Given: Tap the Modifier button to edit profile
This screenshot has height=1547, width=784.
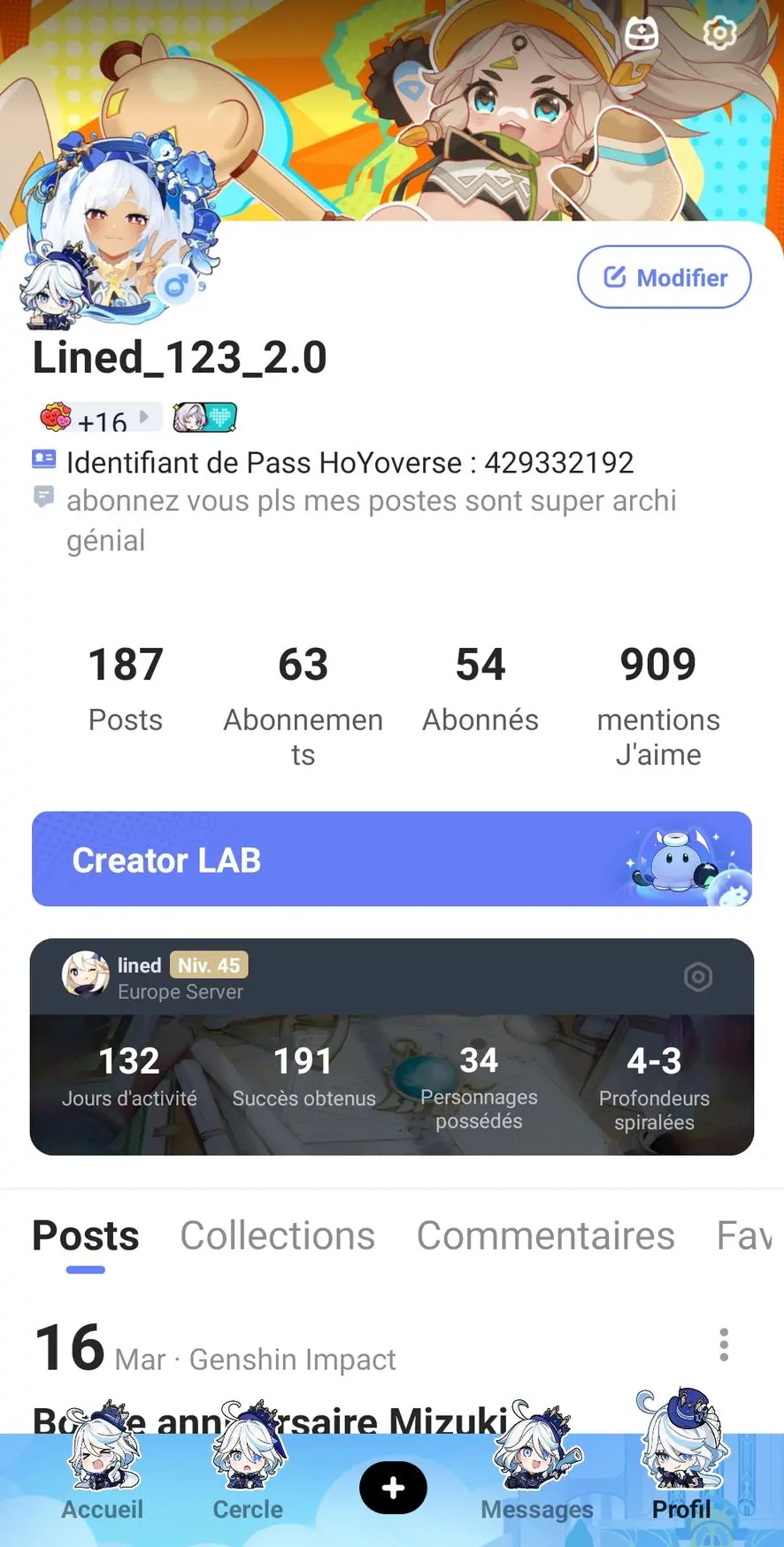Looking at the screenshot, I should point(665,278).
